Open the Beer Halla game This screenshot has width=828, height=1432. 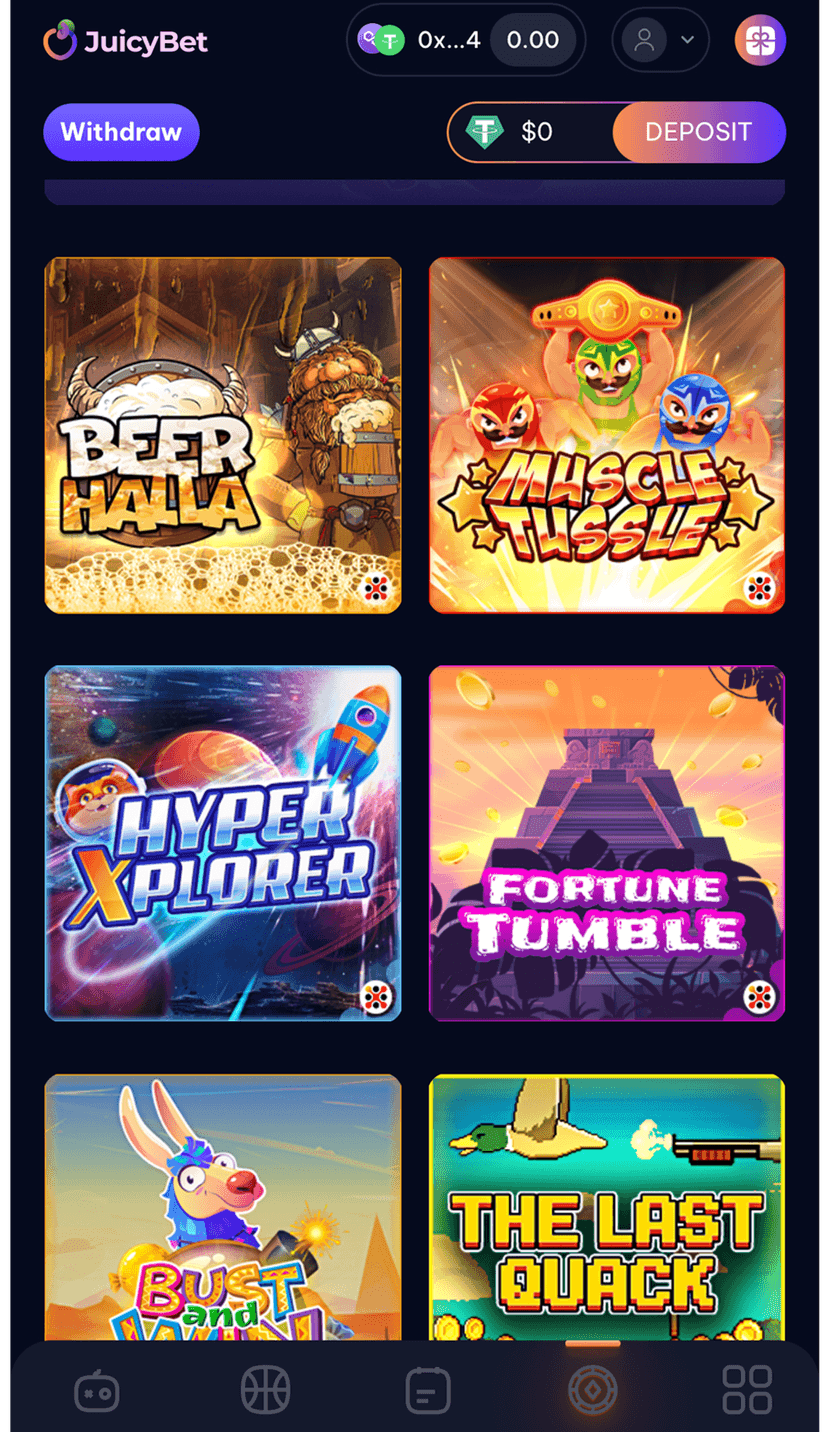click(223, 435)
